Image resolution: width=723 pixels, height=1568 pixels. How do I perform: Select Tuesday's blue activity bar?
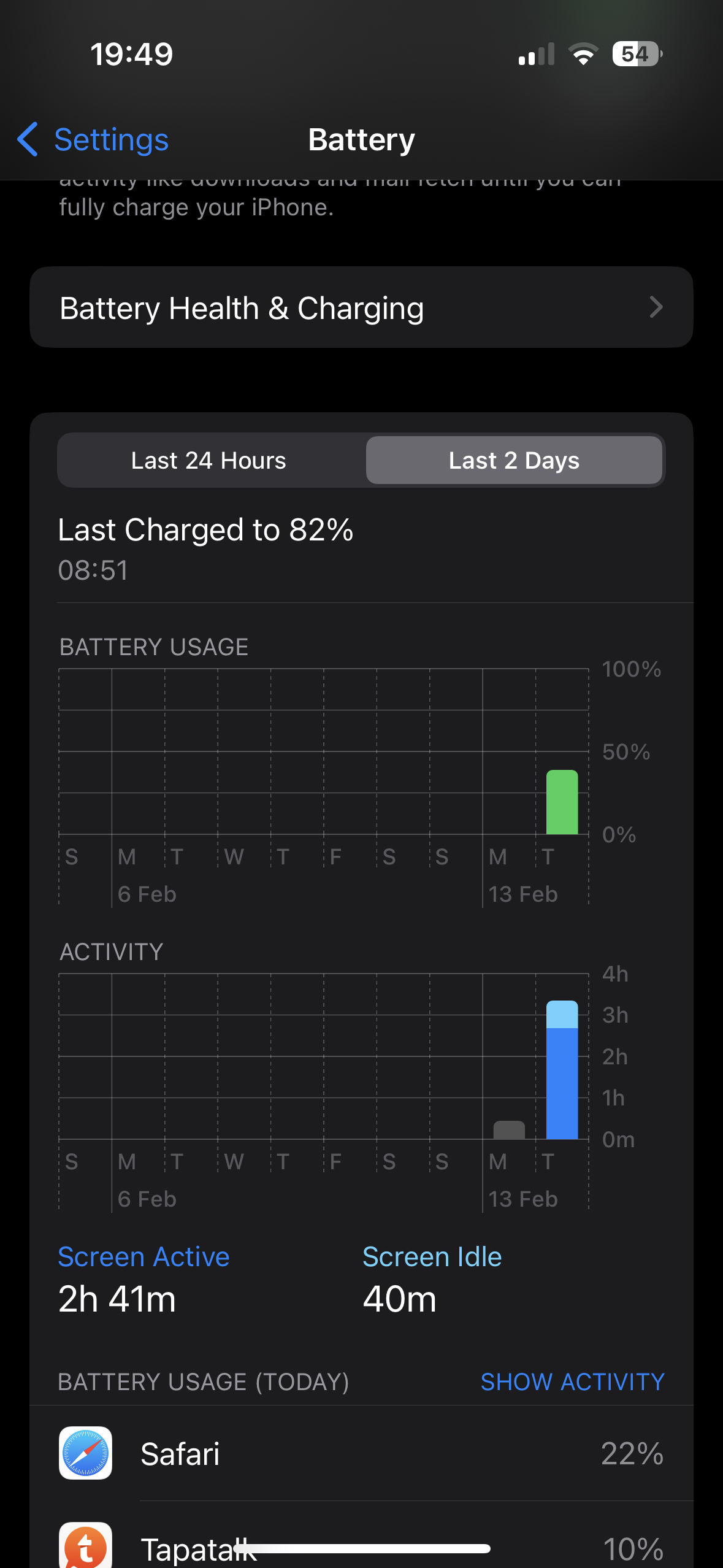coord(562,1070)
